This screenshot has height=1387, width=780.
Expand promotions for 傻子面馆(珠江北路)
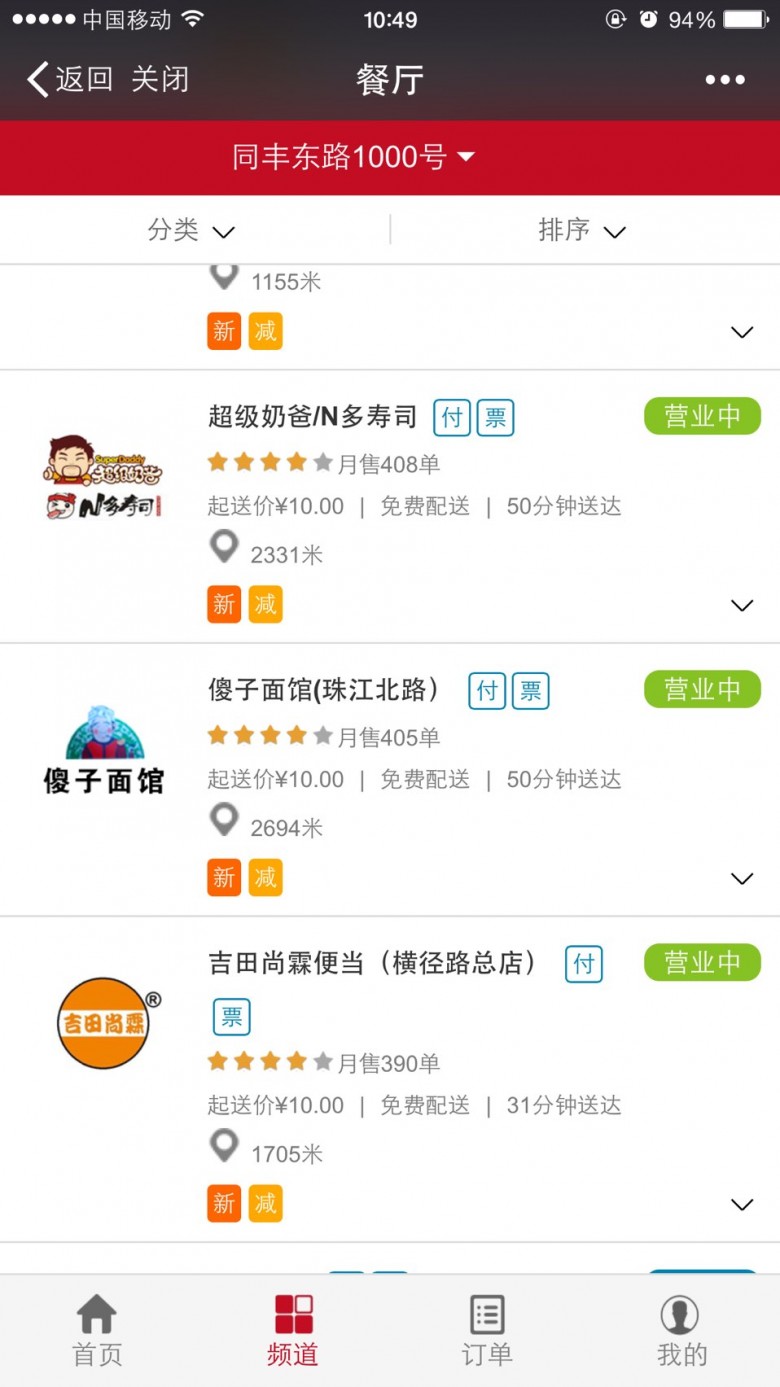742,878
